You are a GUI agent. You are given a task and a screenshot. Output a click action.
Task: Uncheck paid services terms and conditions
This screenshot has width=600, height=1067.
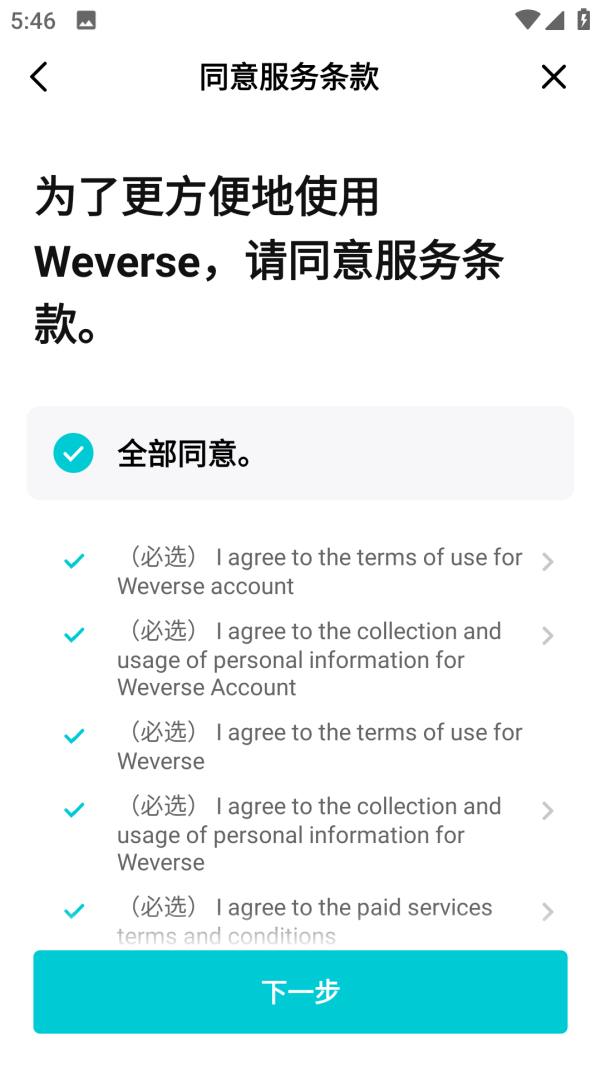coord(74,912)
